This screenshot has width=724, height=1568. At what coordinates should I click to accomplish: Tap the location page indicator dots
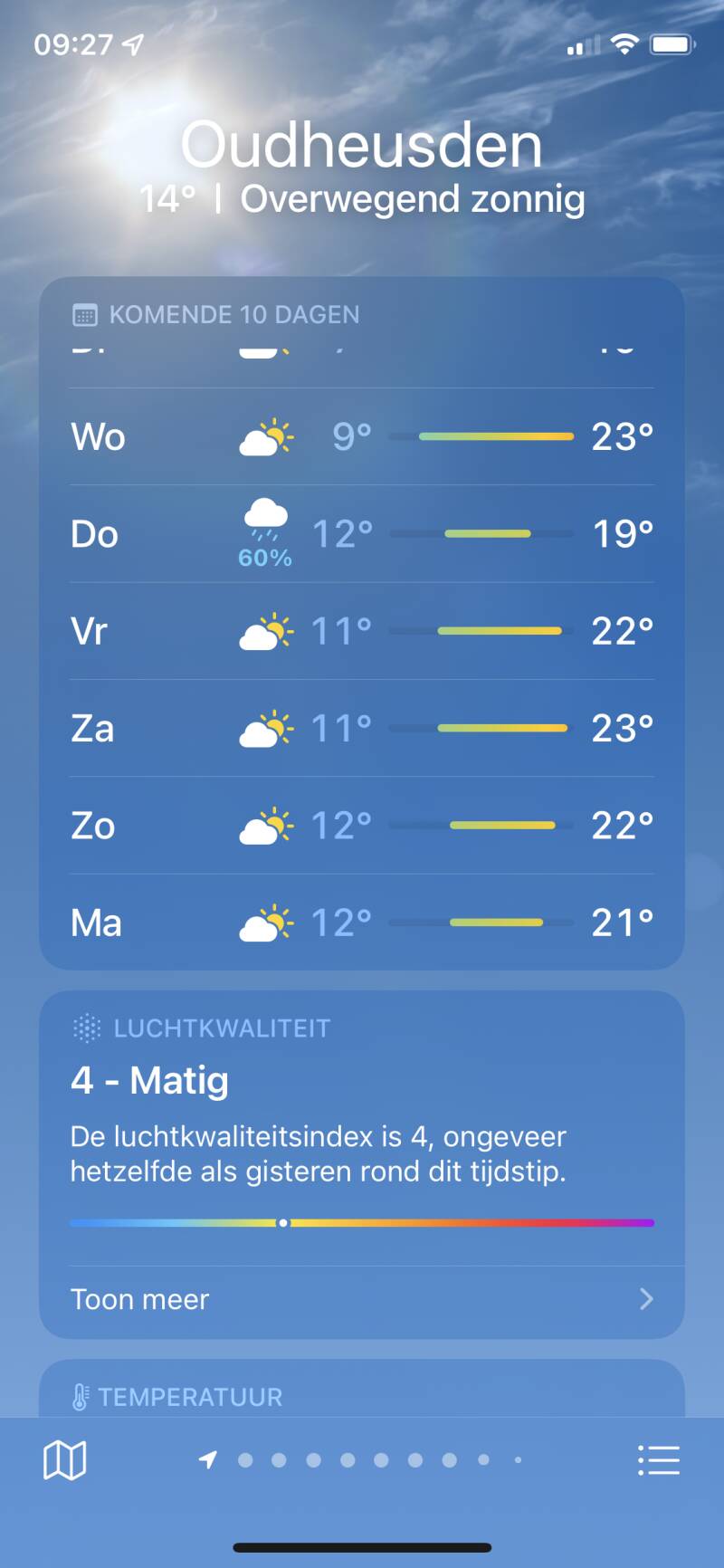[x=362, y=1459]
